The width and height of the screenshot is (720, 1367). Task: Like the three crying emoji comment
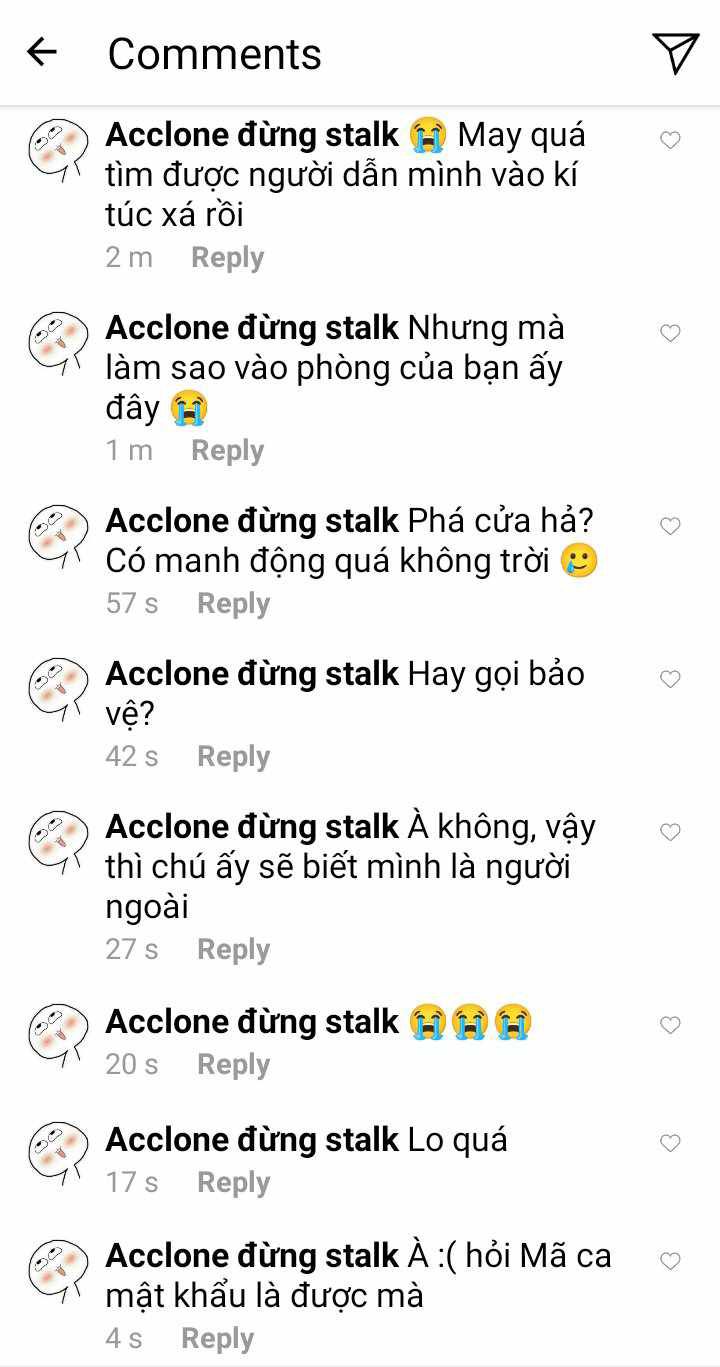coord(670,1026)
